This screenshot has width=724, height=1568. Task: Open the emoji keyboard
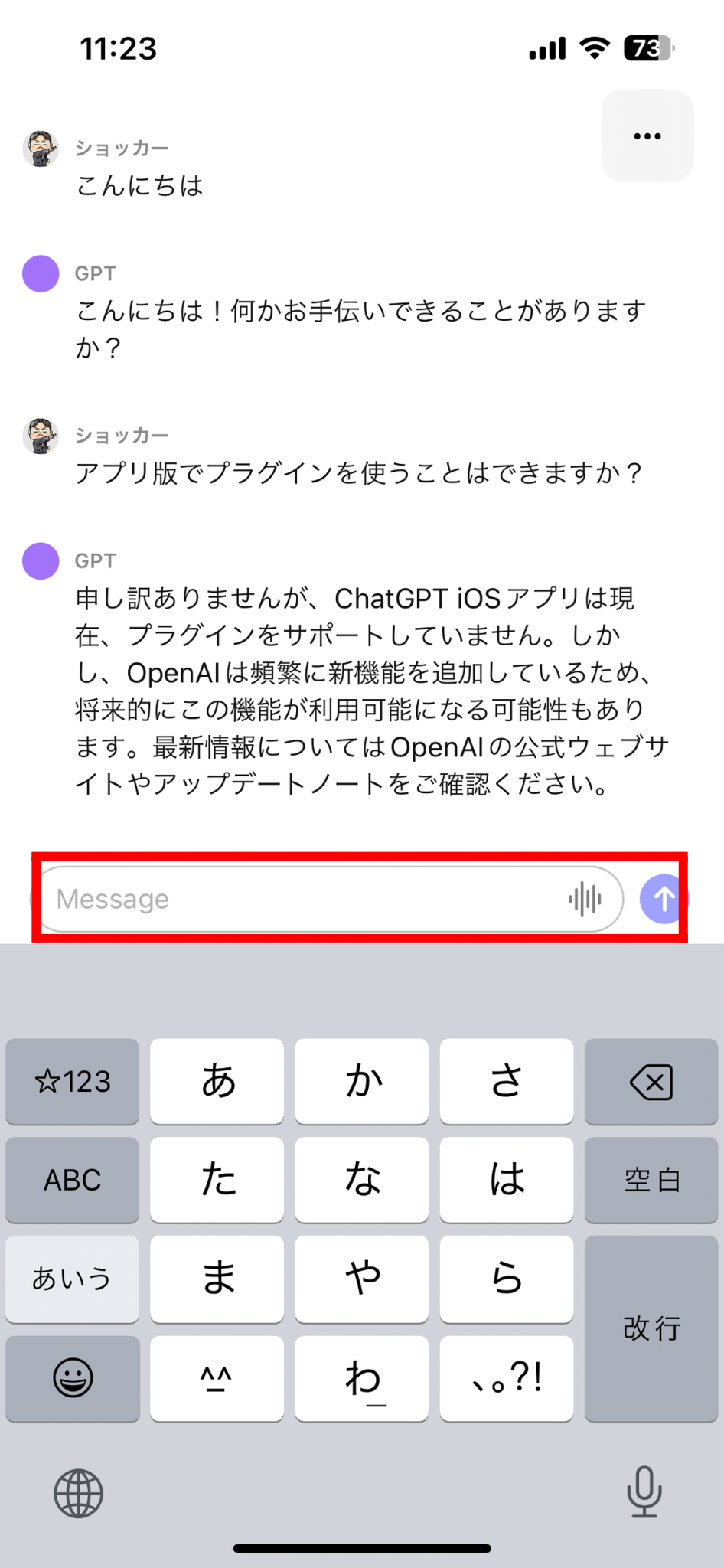[73, 1378]
